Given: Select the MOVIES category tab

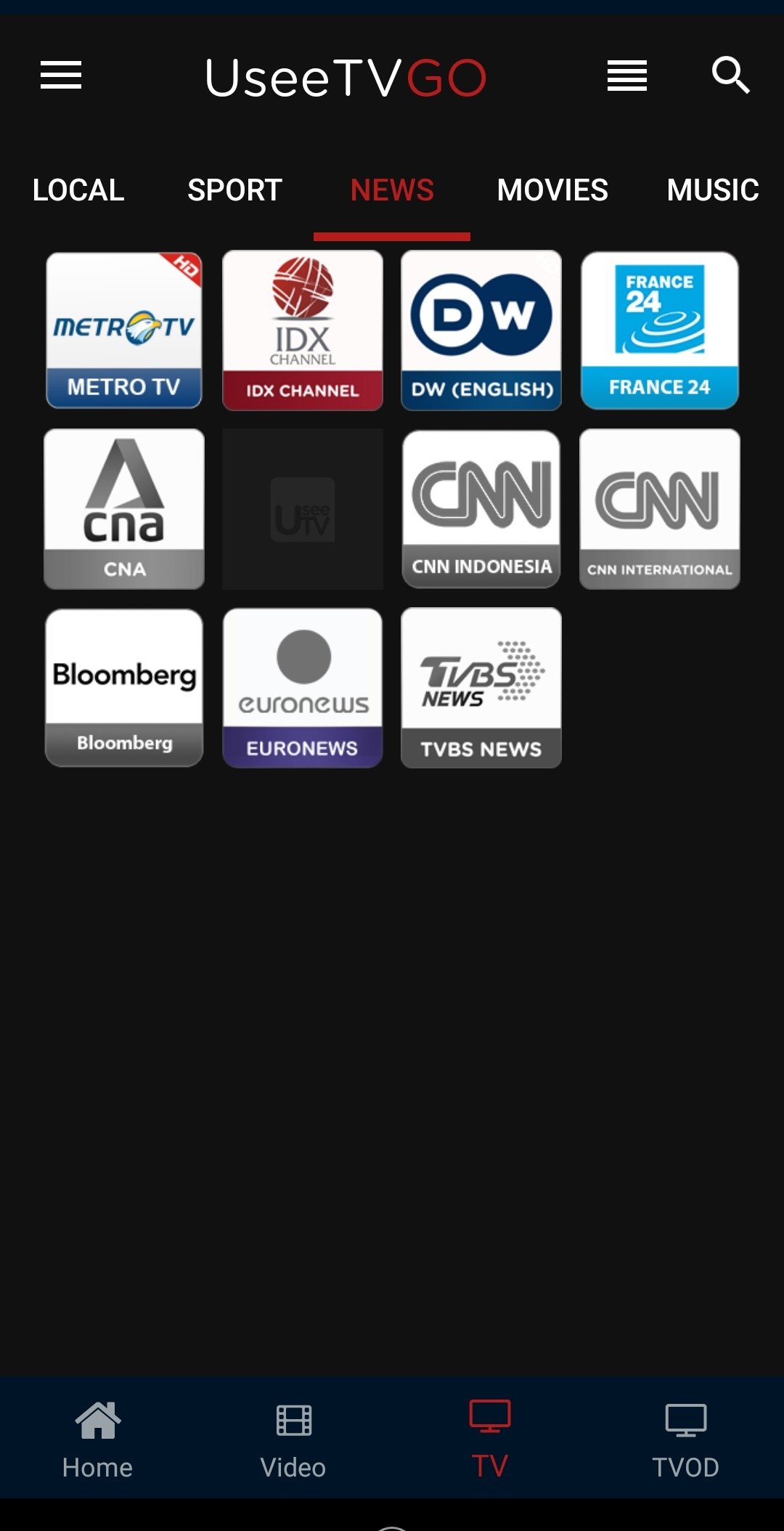Looking at the screenshot, I should 552,190.
